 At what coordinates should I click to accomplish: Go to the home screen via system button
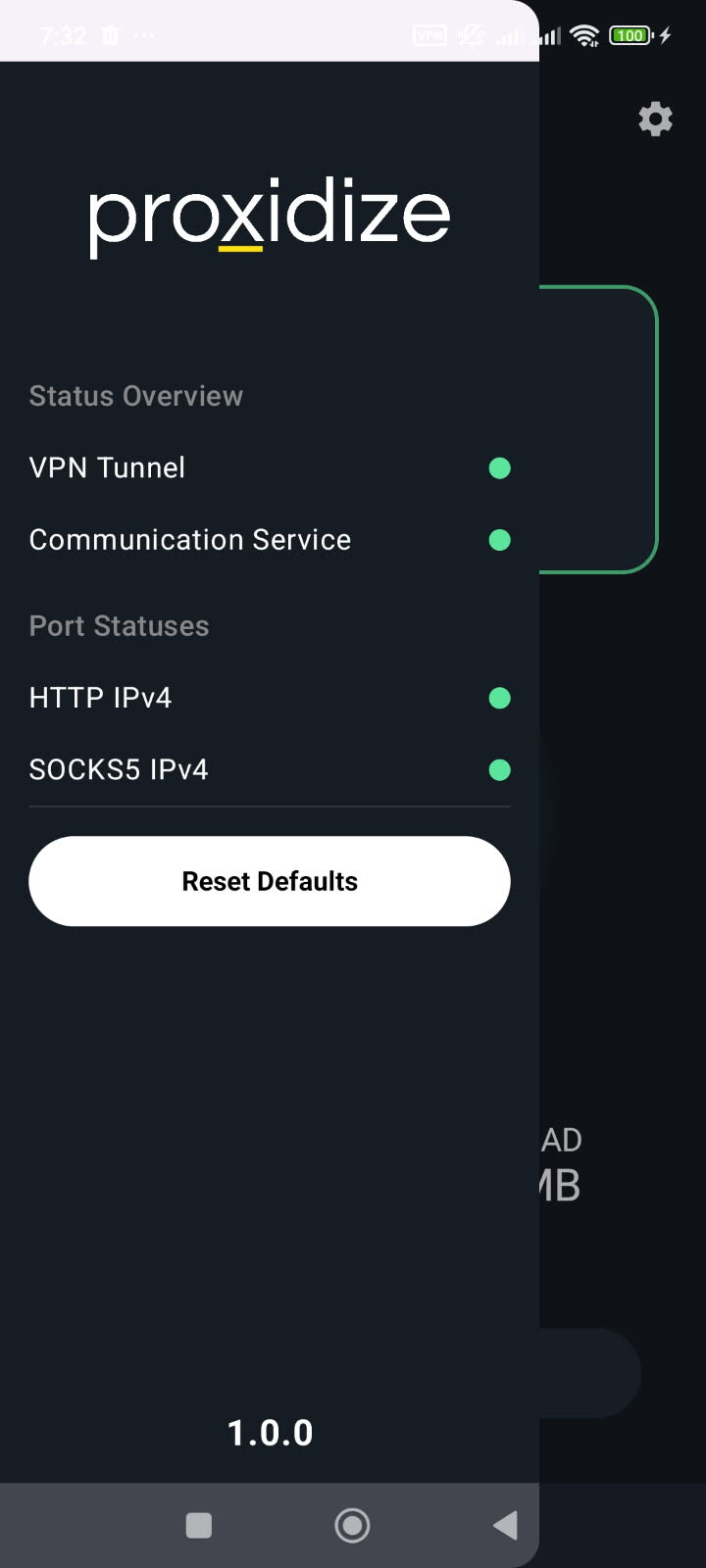coord(352,1525)
